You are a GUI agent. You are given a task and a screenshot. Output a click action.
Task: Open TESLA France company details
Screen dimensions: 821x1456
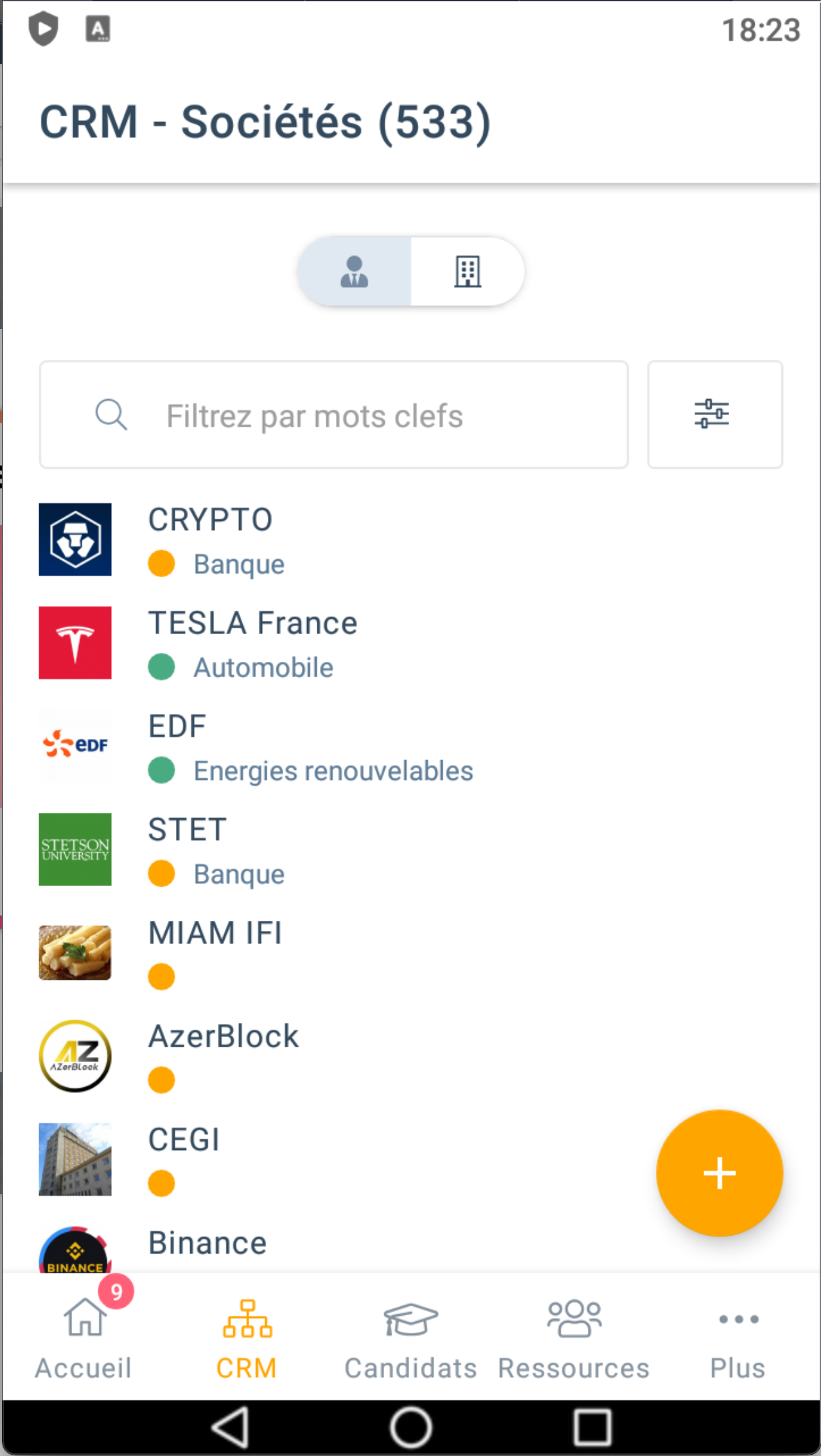pyautogui.click(x=410, y=643)
